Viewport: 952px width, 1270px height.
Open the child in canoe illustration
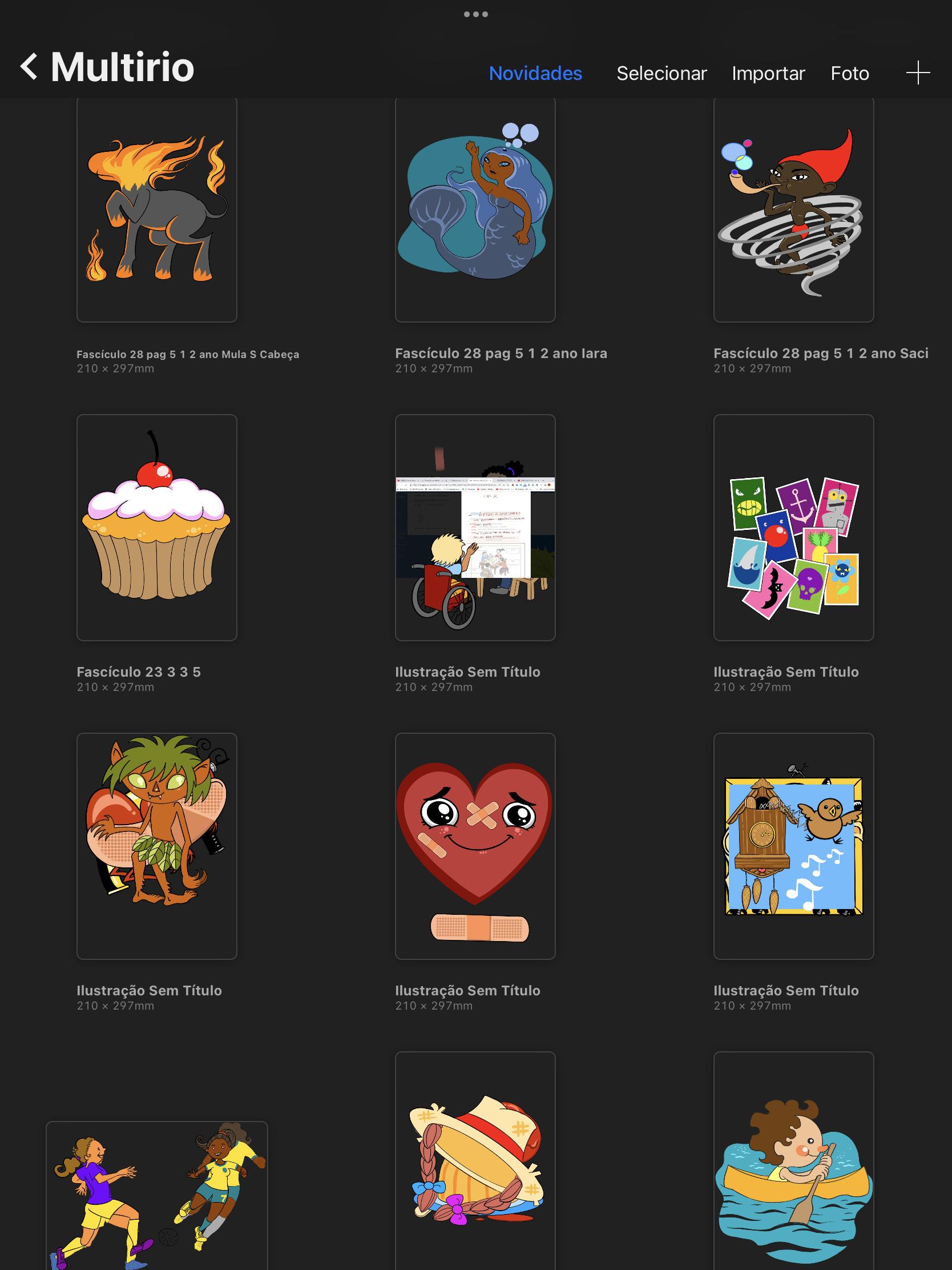793,1160
